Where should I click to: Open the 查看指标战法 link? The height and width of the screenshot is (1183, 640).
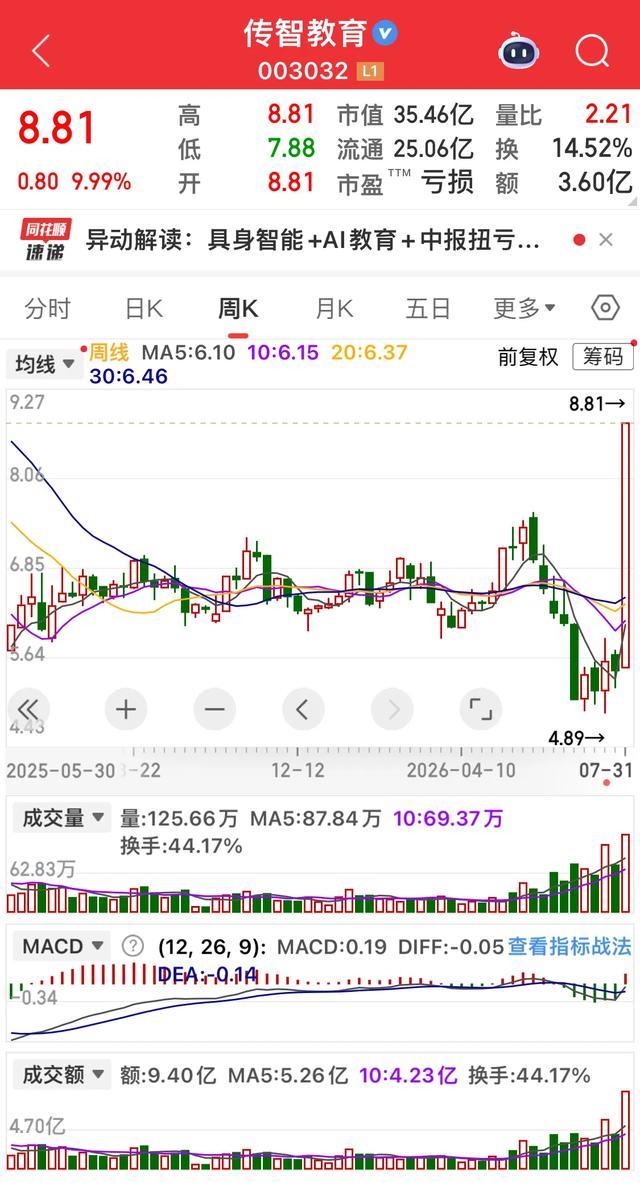coord(569,945)
